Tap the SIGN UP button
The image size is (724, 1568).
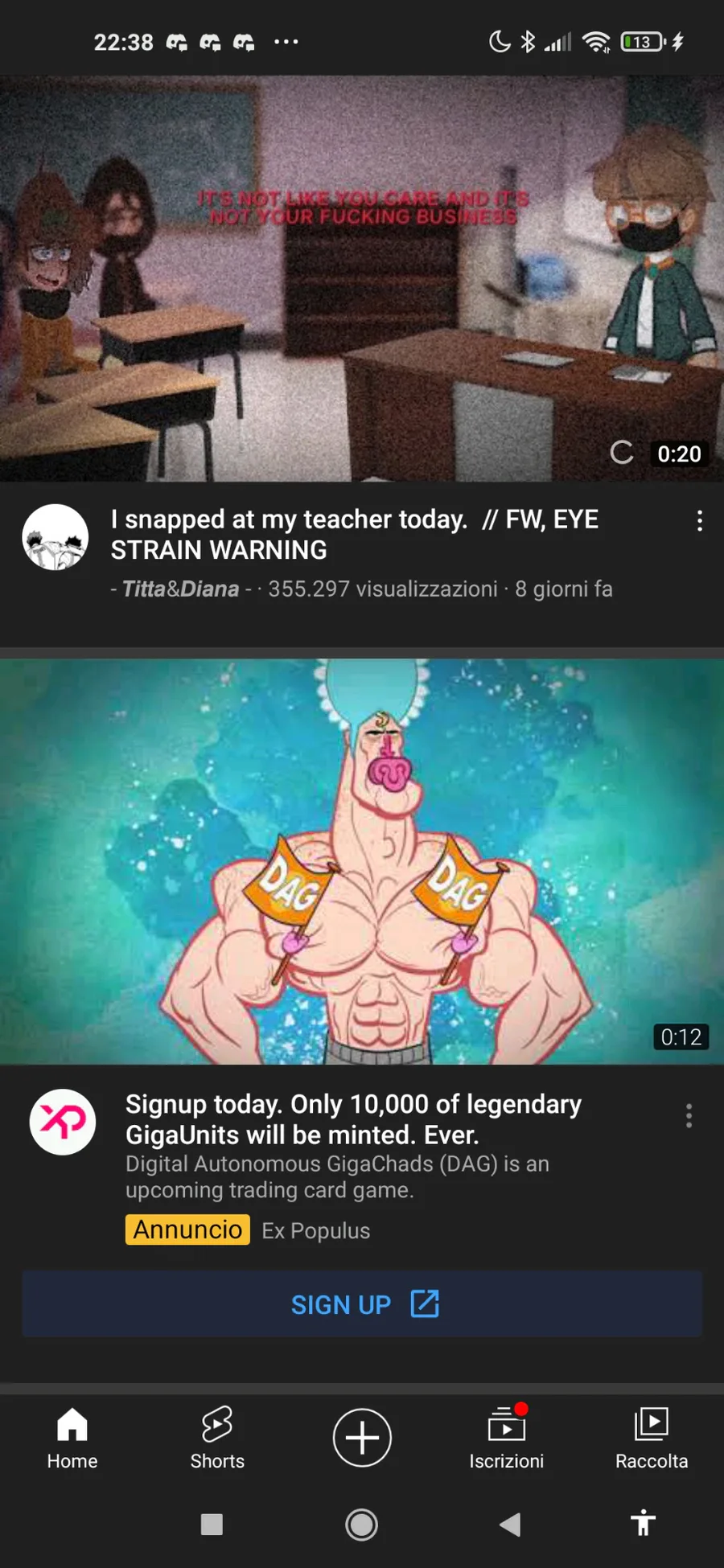pyautogui.click(x=362, y=1304)
